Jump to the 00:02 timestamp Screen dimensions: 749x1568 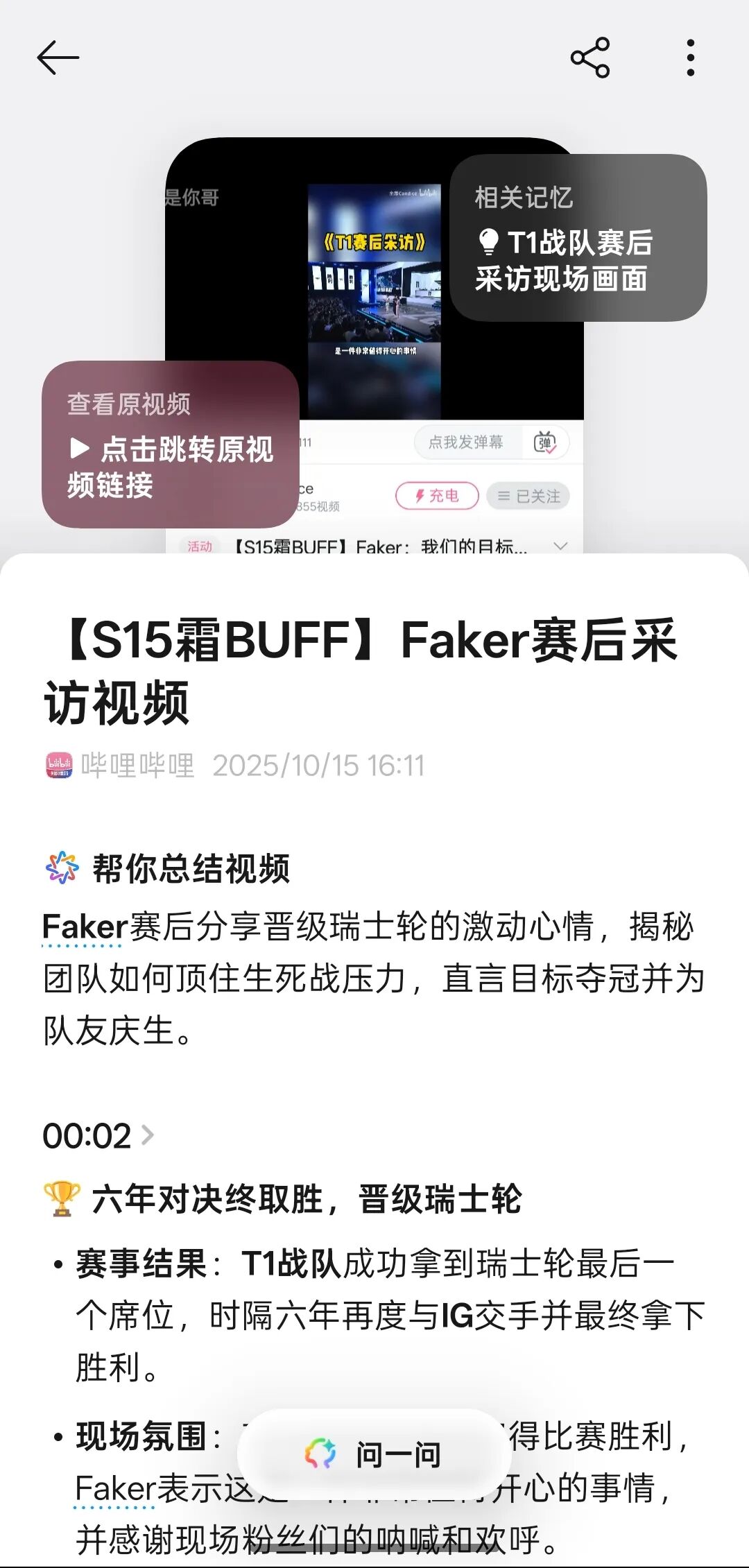[x=98, y=1136]
